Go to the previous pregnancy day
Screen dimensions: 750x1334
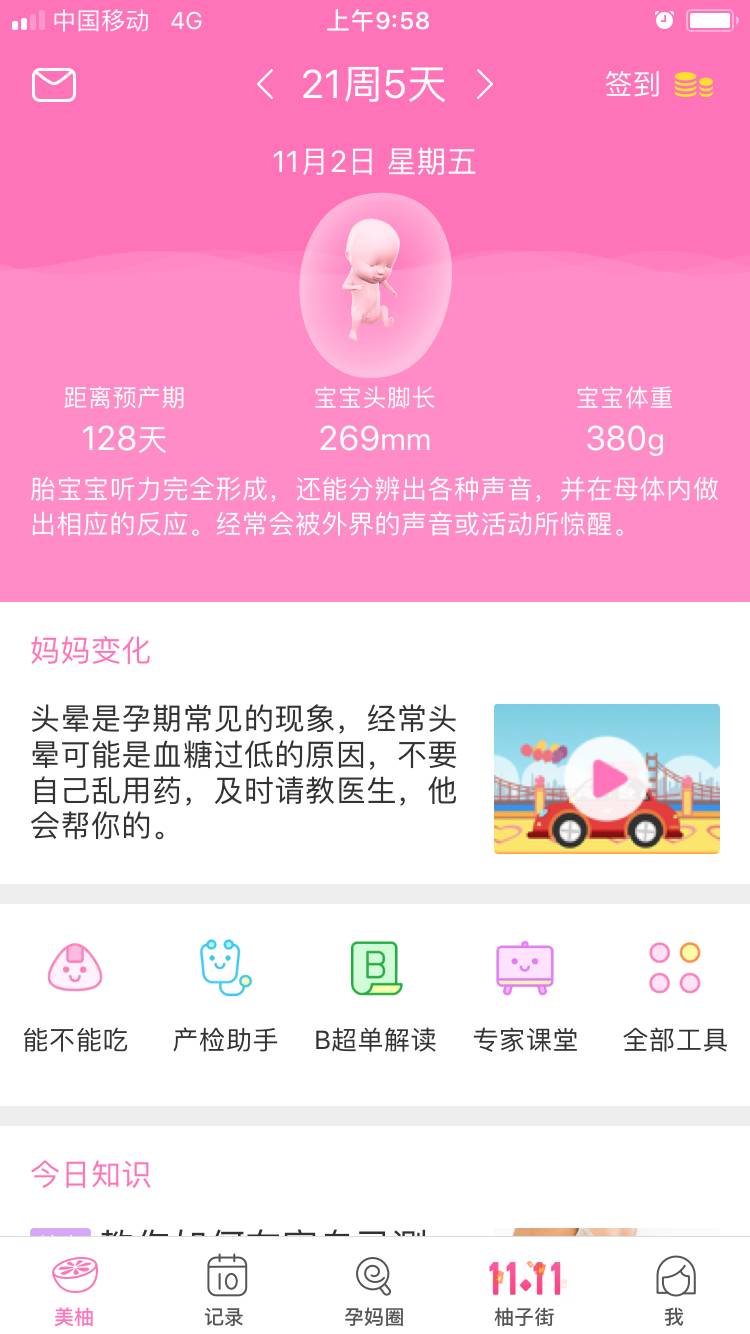point(265,85)
